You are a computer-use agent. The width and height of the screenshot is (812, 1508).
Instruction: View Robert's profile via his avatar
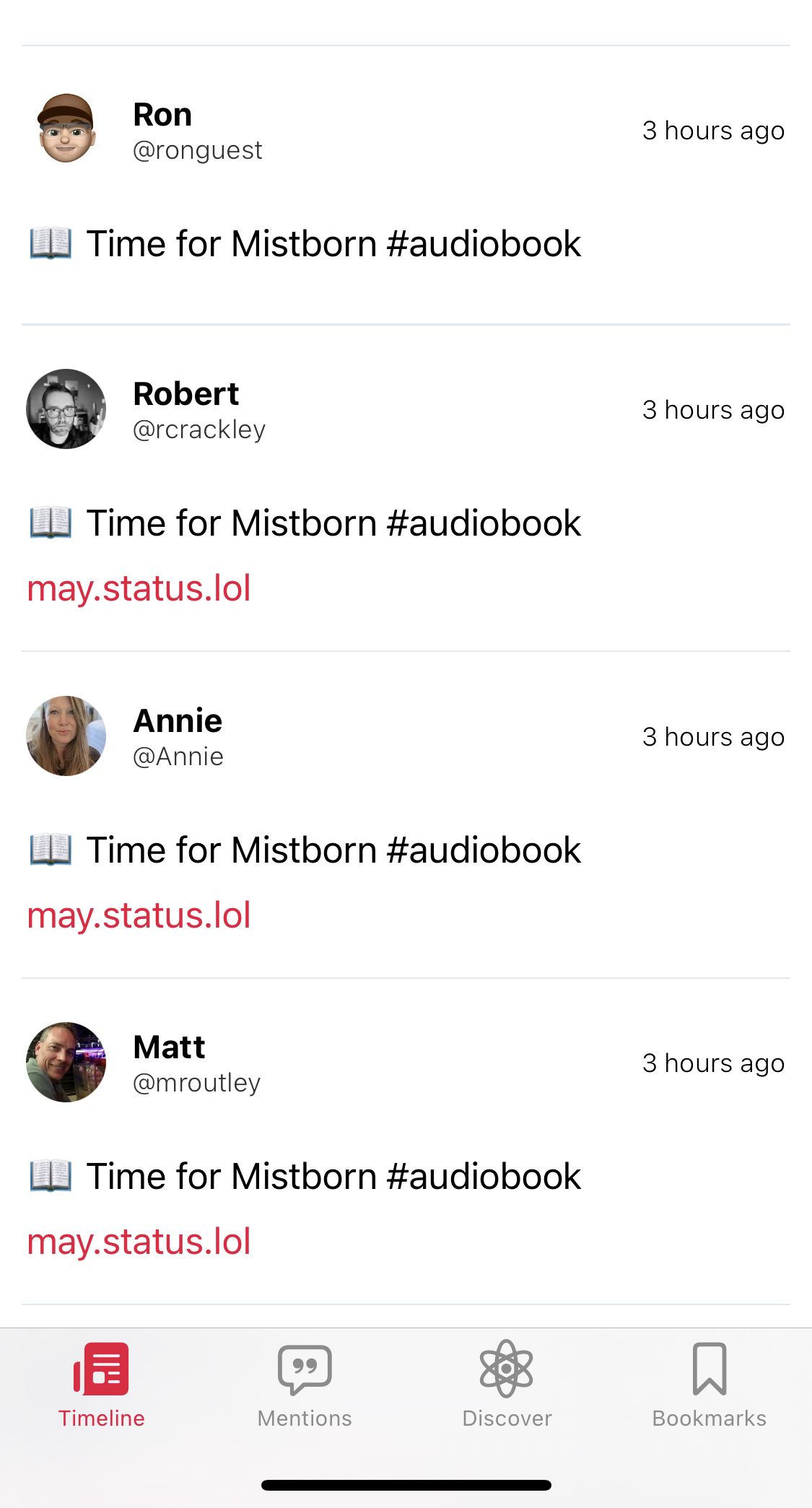pyautogui.click(x=66, y=409)
